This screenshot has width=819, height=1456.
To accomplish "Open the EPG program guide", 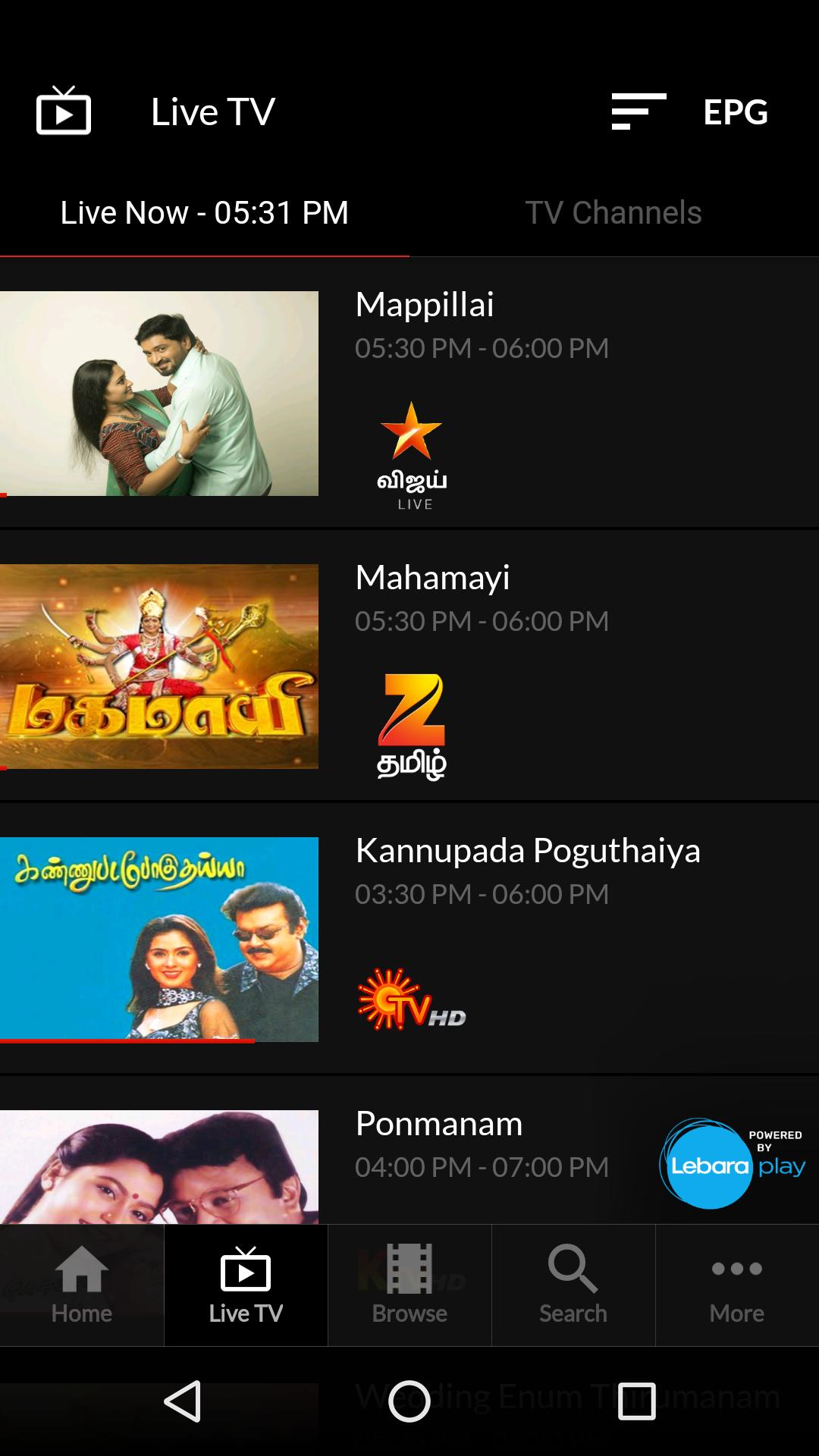I will coord(735,112).
